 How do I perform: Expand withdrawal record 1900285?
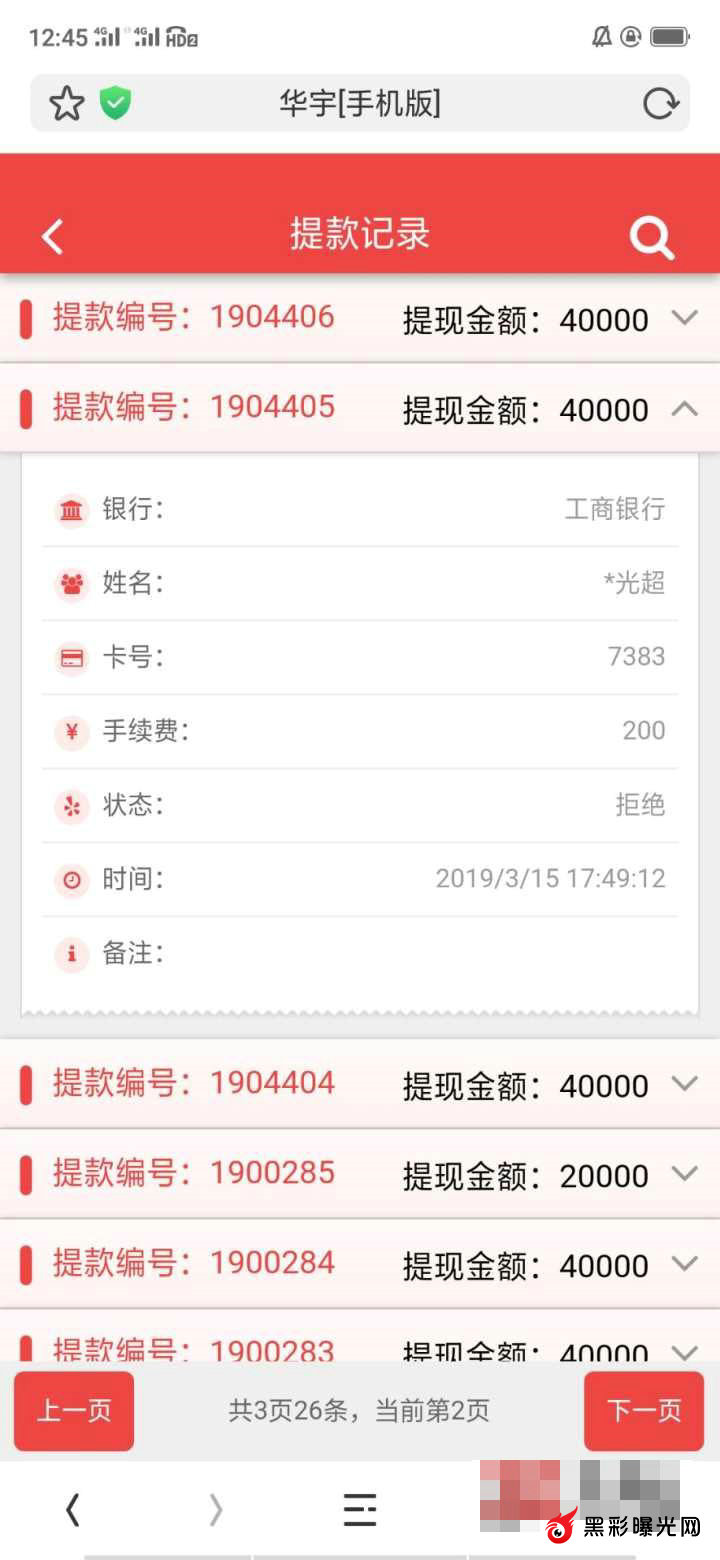[684, 1173]
